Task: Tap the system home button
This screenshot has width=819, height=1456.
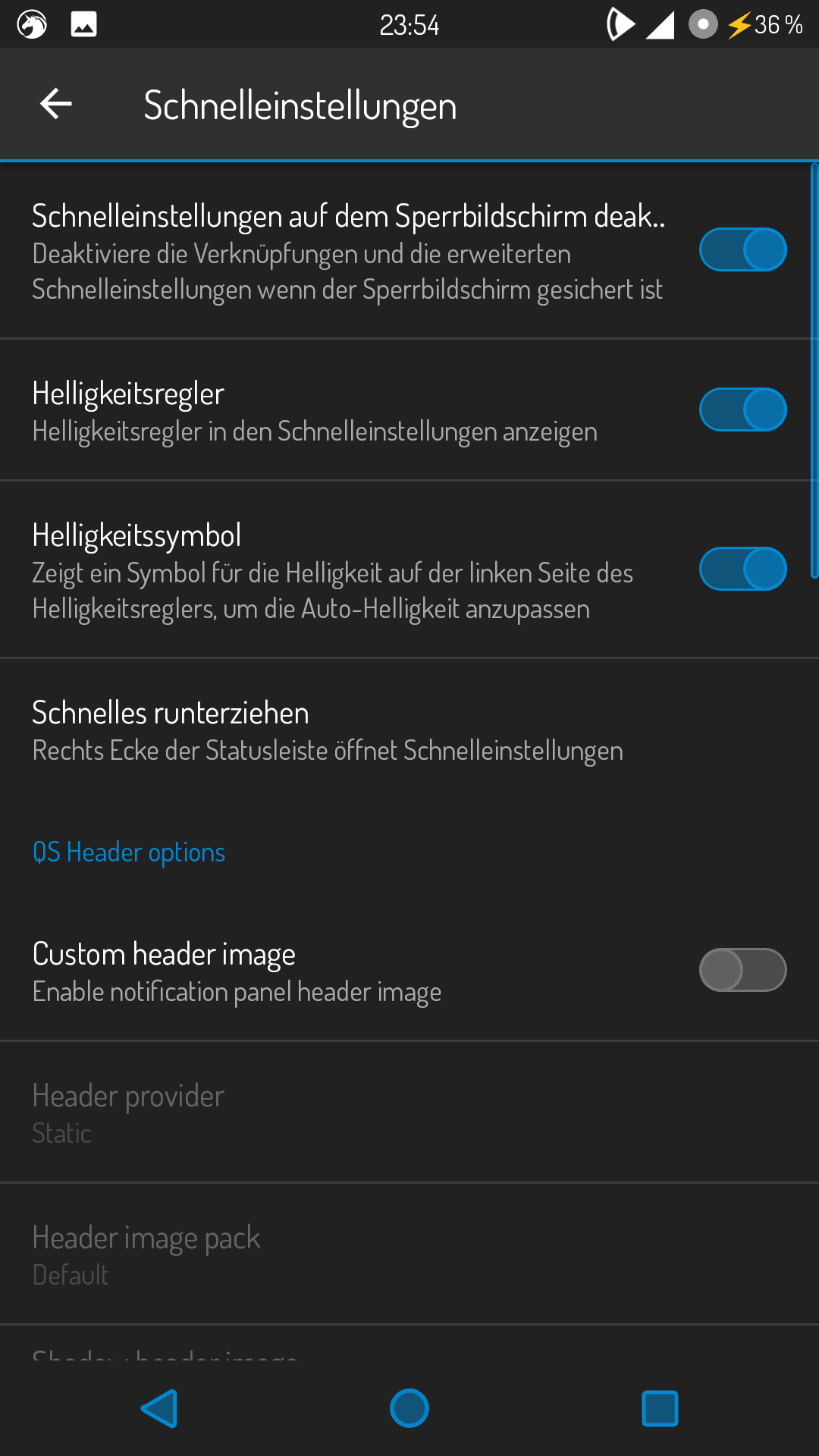Action: [x=409, y=1408]
